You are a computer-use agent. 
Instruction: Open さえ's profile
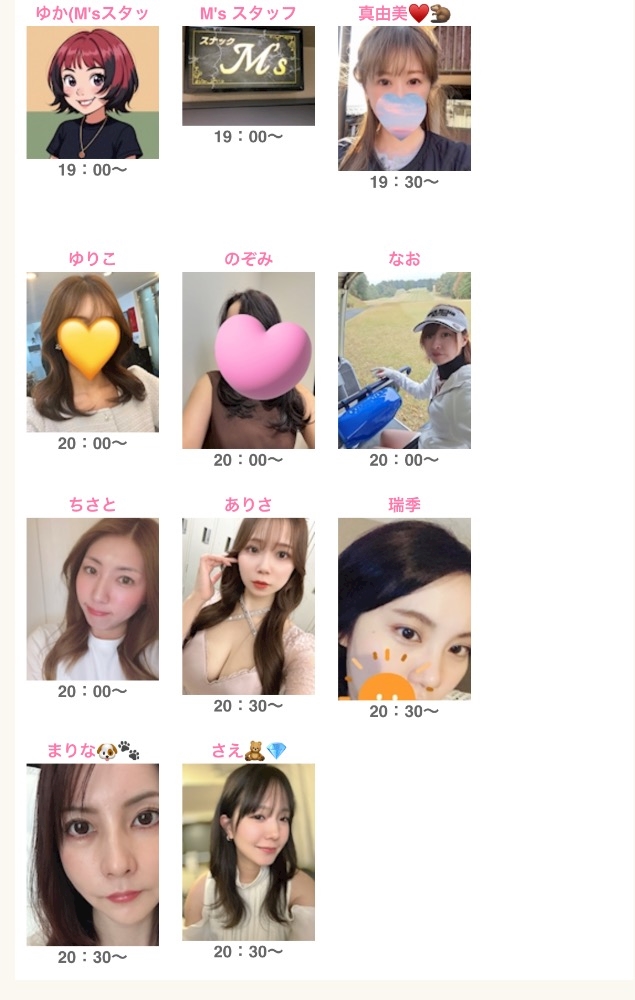coord(248,852)
